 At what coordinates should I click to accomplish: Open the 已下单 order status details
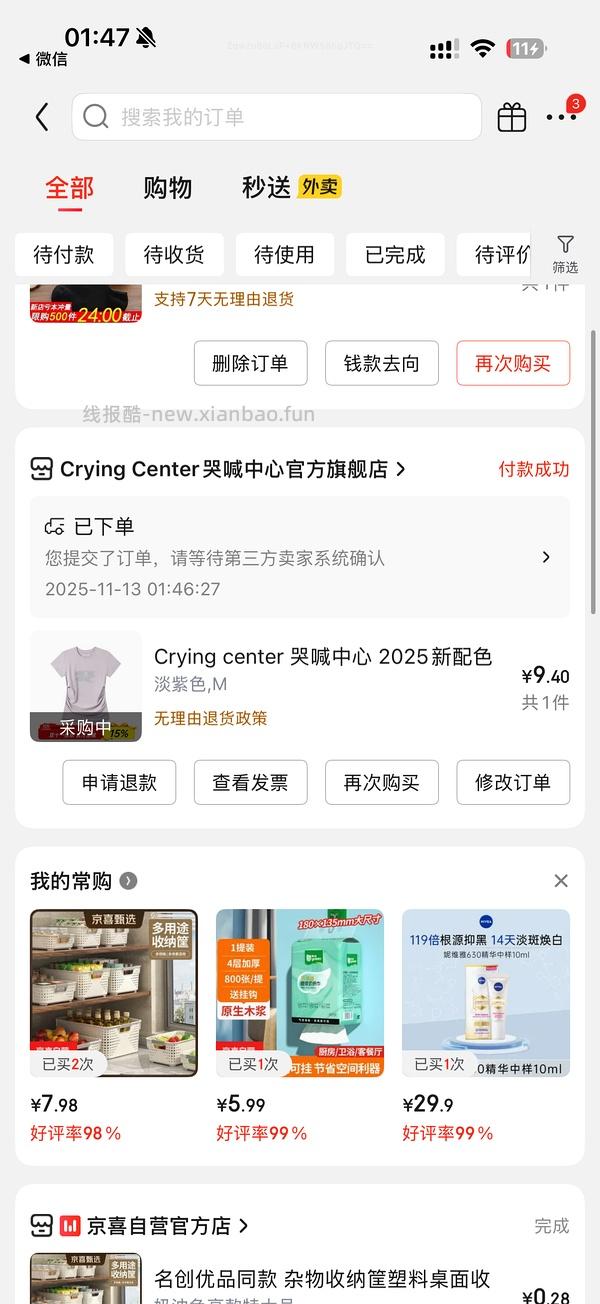300,557
